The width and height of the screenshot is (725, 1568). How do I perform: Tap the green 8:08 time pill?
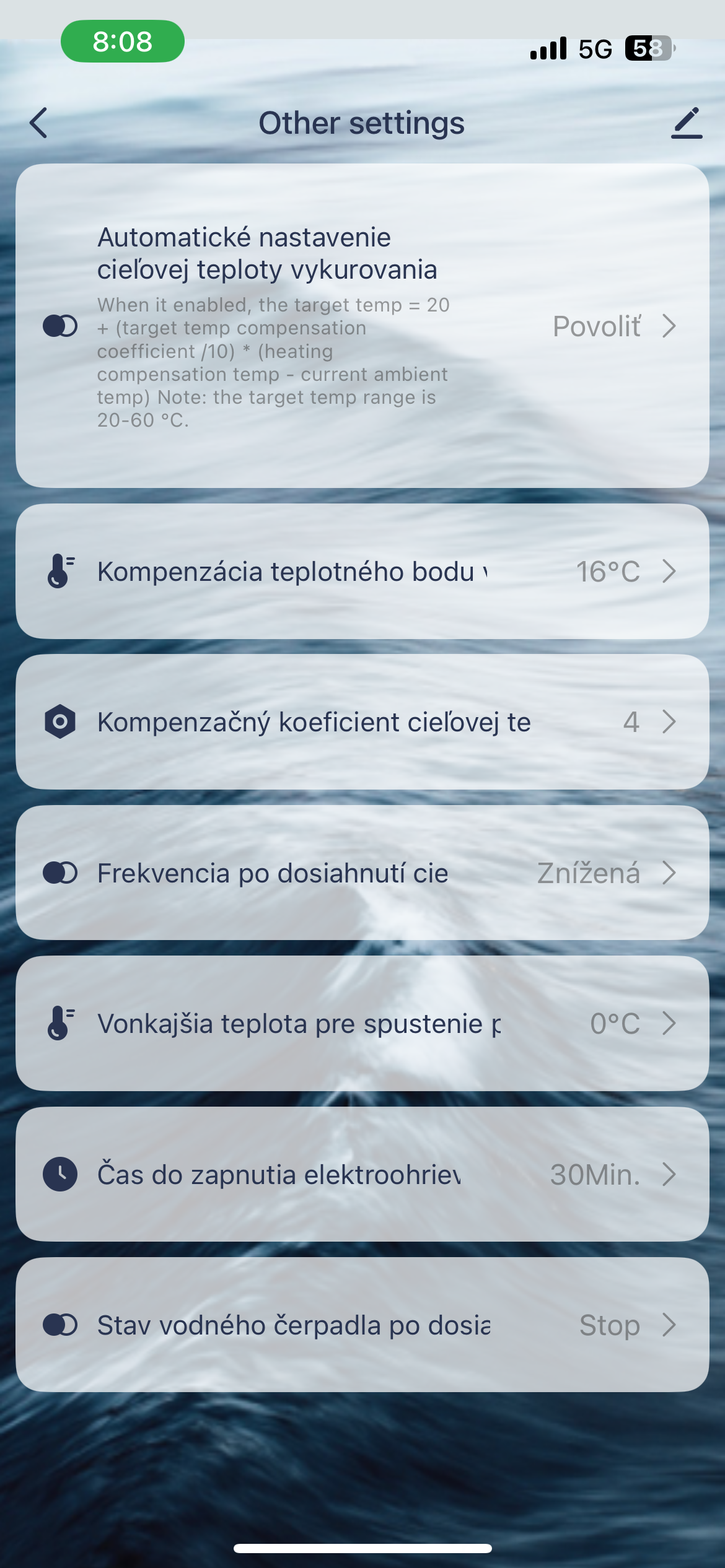[x=122, y=41]
